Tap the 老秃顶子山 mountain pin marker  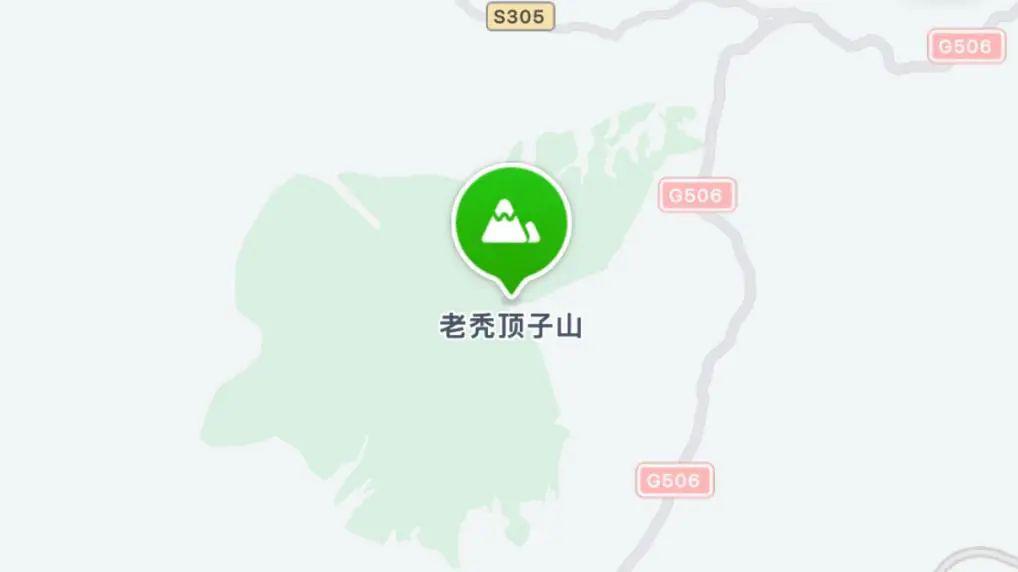[511, 224]
